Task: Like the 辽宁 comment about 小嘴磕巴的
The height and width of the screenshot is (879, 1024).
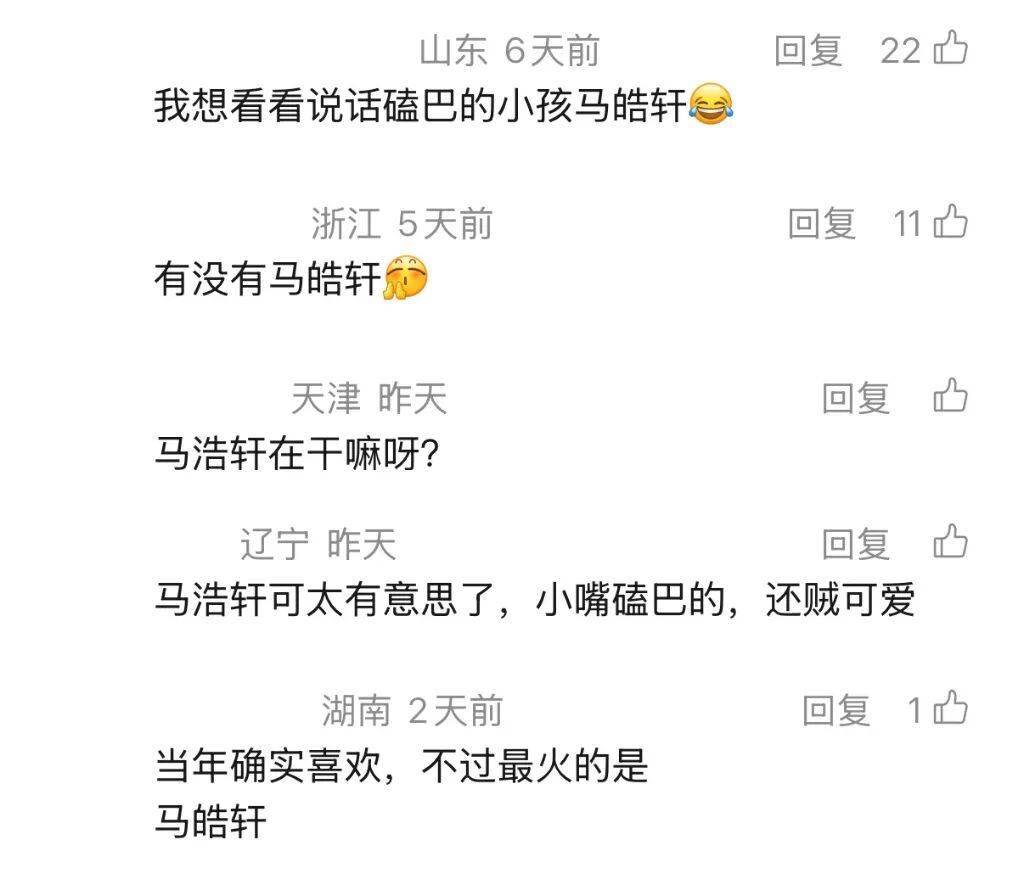Action: pyautogui.click(x=951, y=543)
